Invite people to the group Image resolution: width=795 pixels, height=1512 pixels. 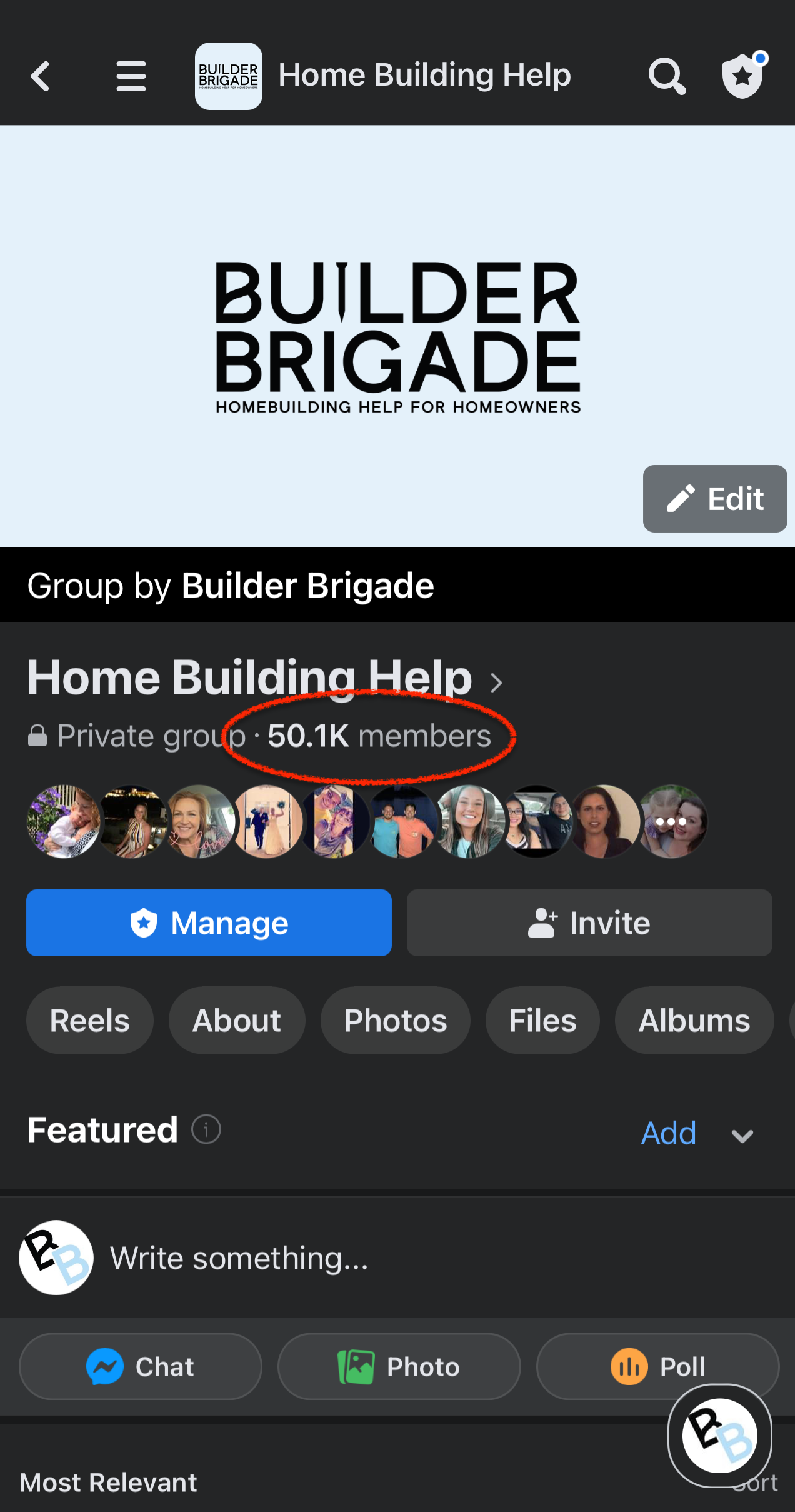coord(589,923)
